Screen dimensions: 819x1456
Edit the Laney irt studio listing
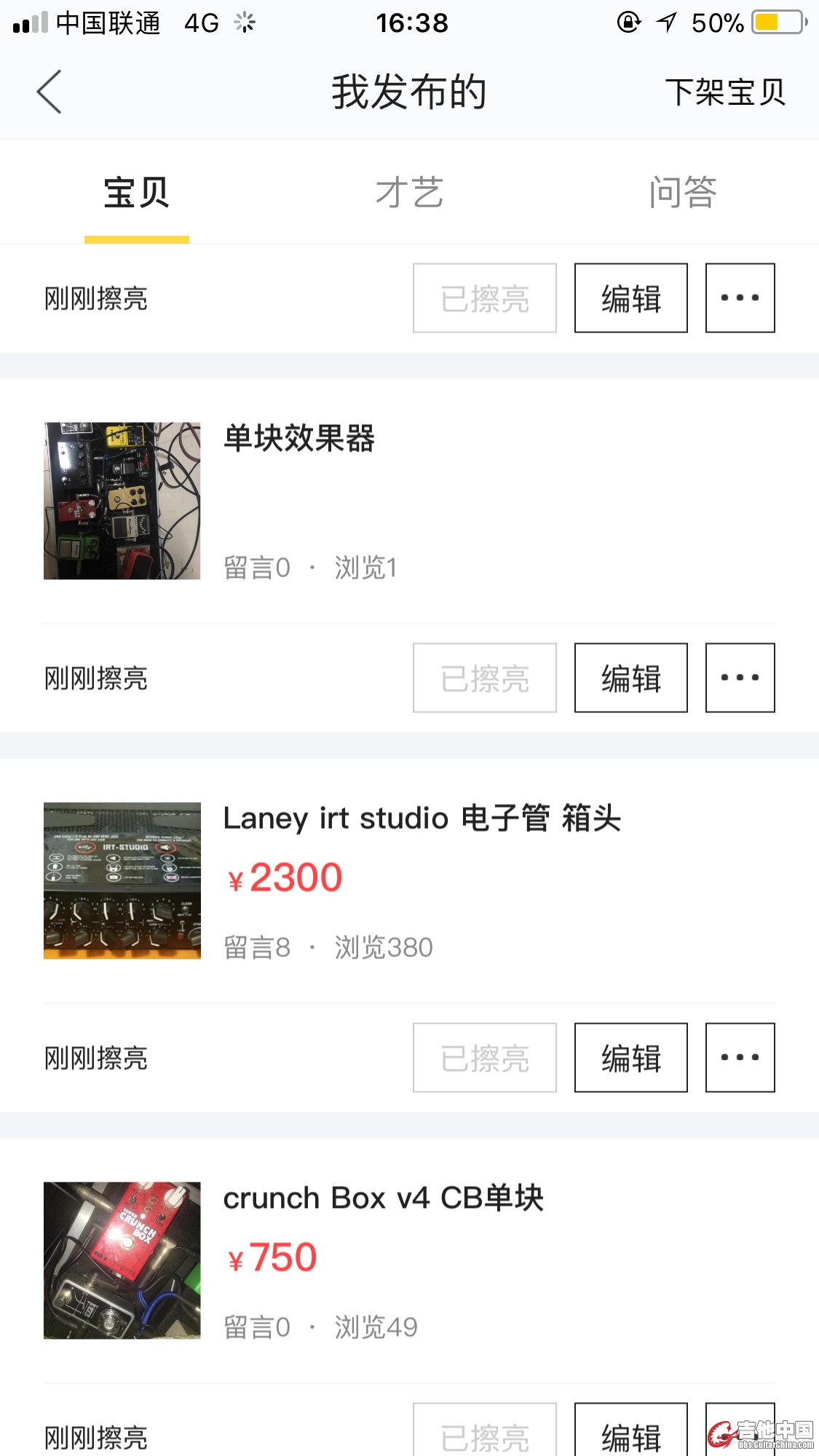[x=630, y=1057]
